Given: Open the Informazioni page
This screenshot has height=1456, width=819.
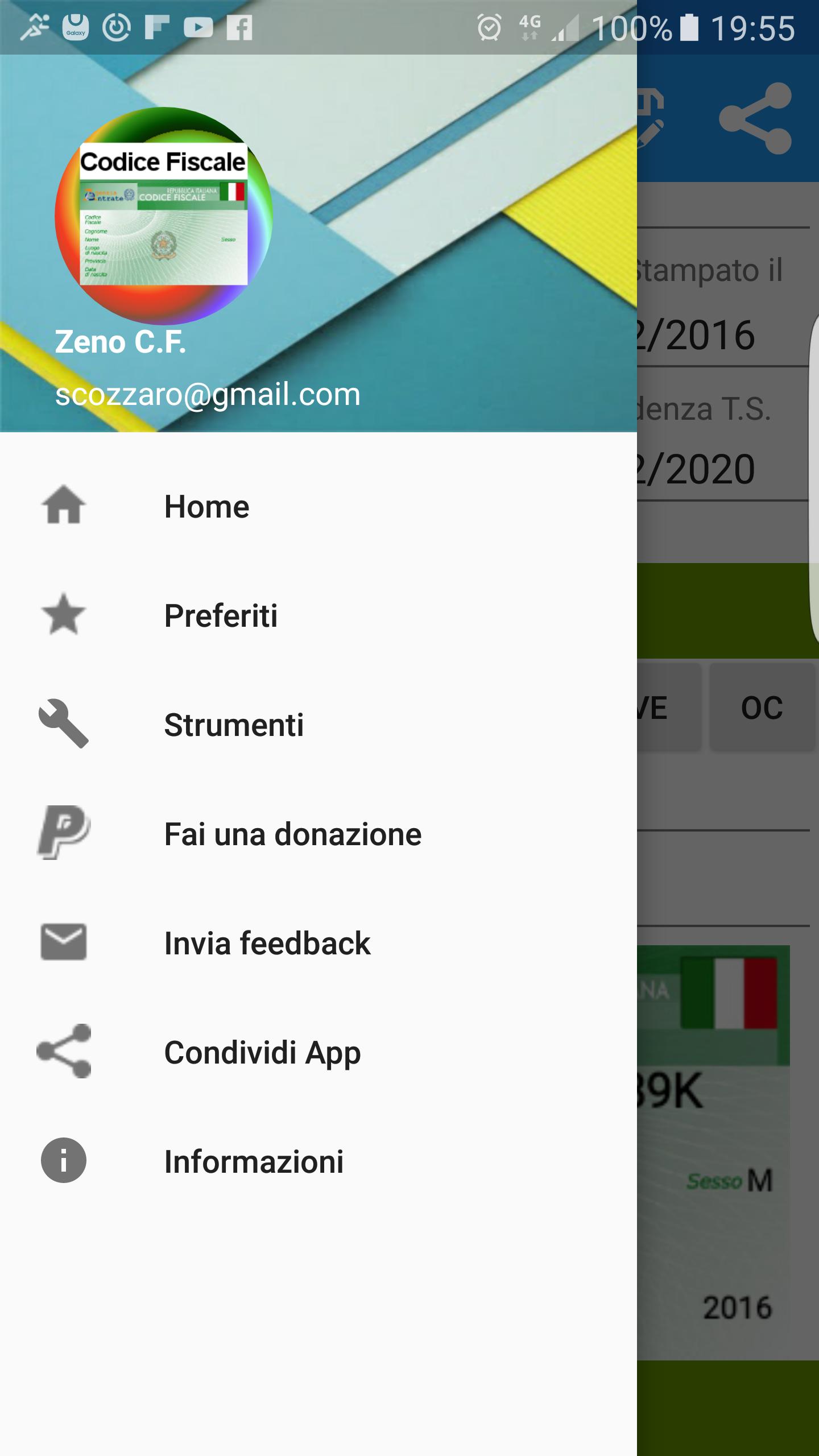Looking at the screenshot, I should 254,1161.
